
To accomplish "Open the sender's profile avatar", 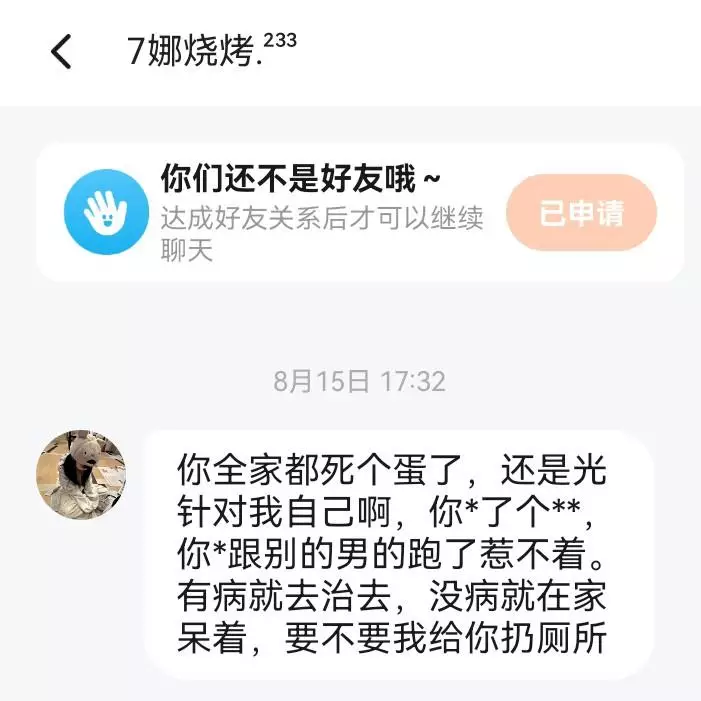I will [82, 475].
